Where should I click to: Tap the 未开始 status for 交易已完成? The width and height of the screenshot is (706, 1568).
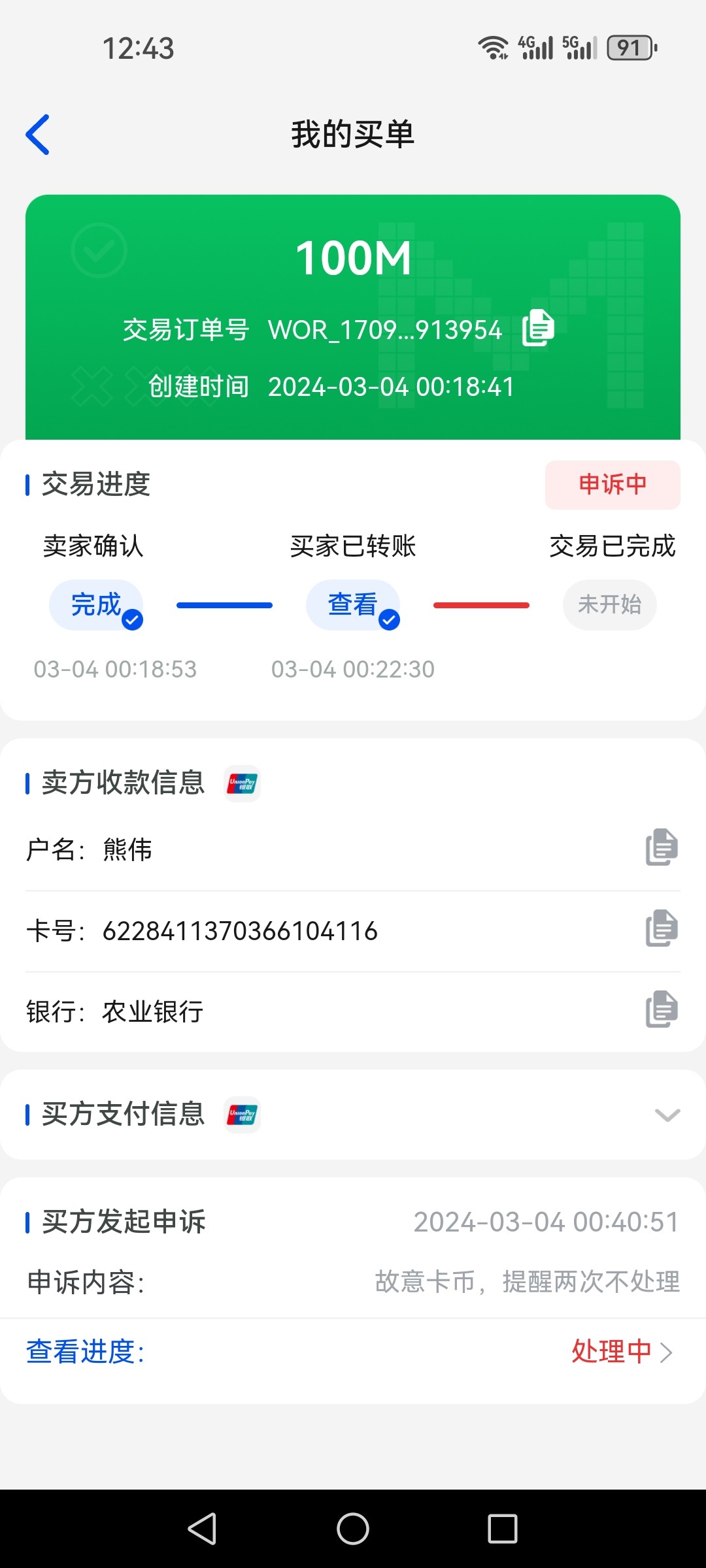point(609,605)
